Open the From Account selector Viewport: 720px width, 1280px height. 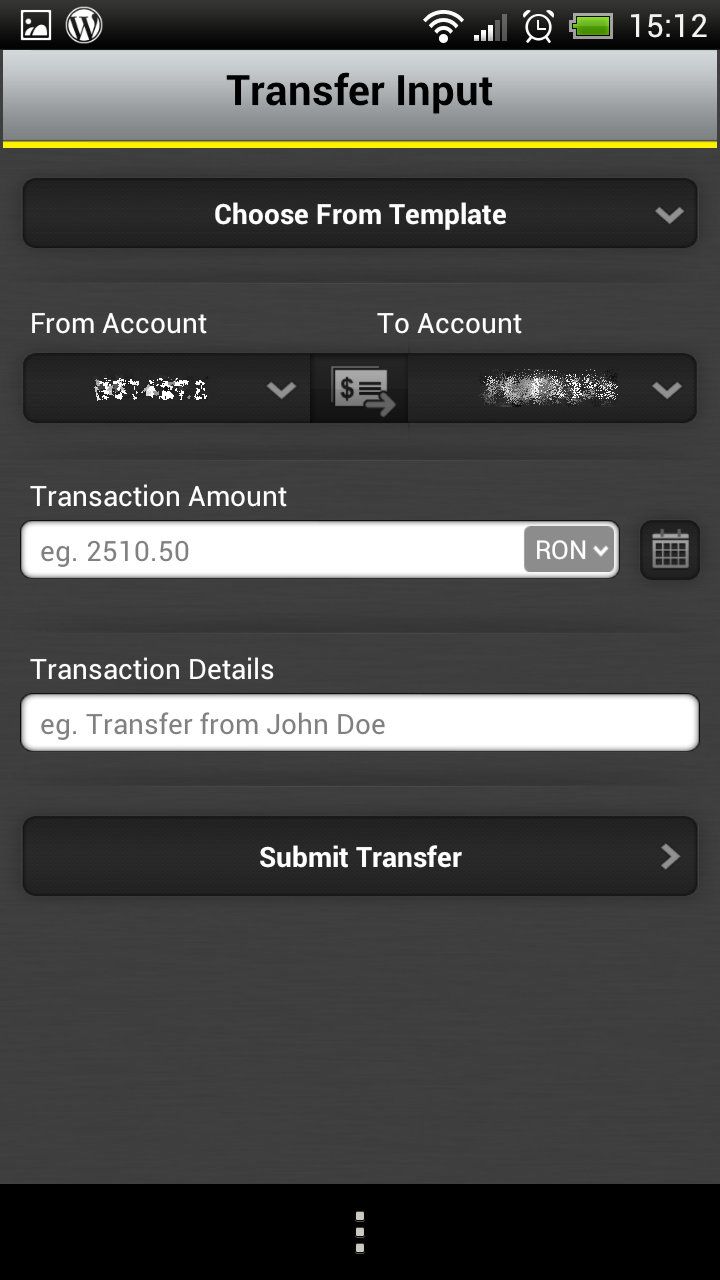click(167, 388)
